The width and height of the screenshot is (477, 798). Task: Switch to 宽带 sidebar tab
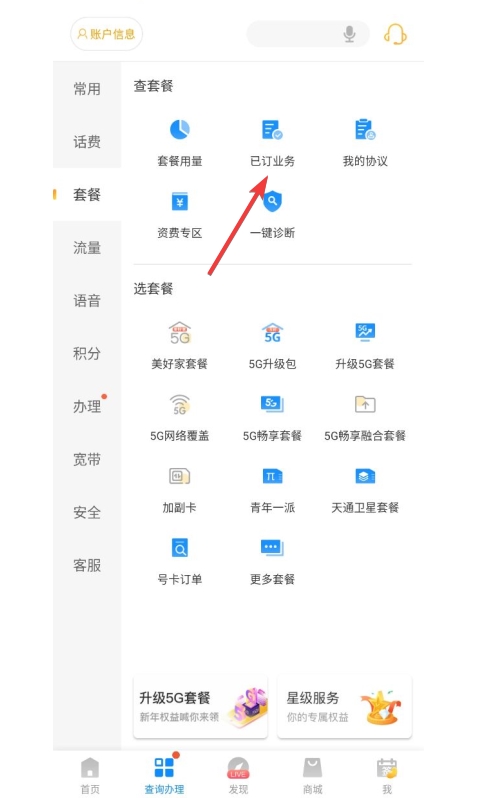(x=87, y=460)
